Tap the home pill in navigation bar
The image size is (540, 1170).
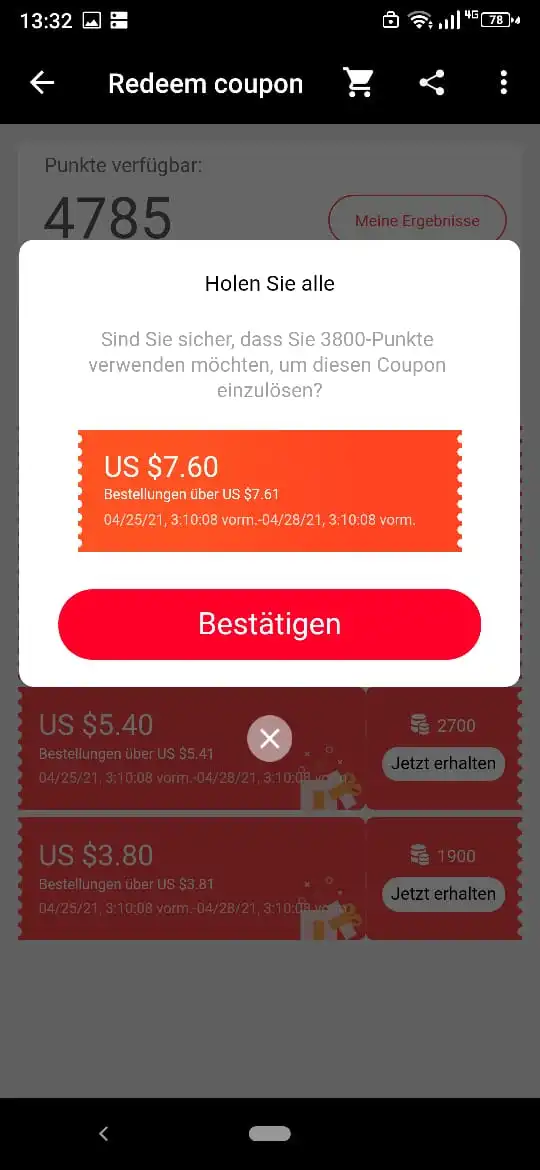pyautogui.click(x=270, y=1133)
